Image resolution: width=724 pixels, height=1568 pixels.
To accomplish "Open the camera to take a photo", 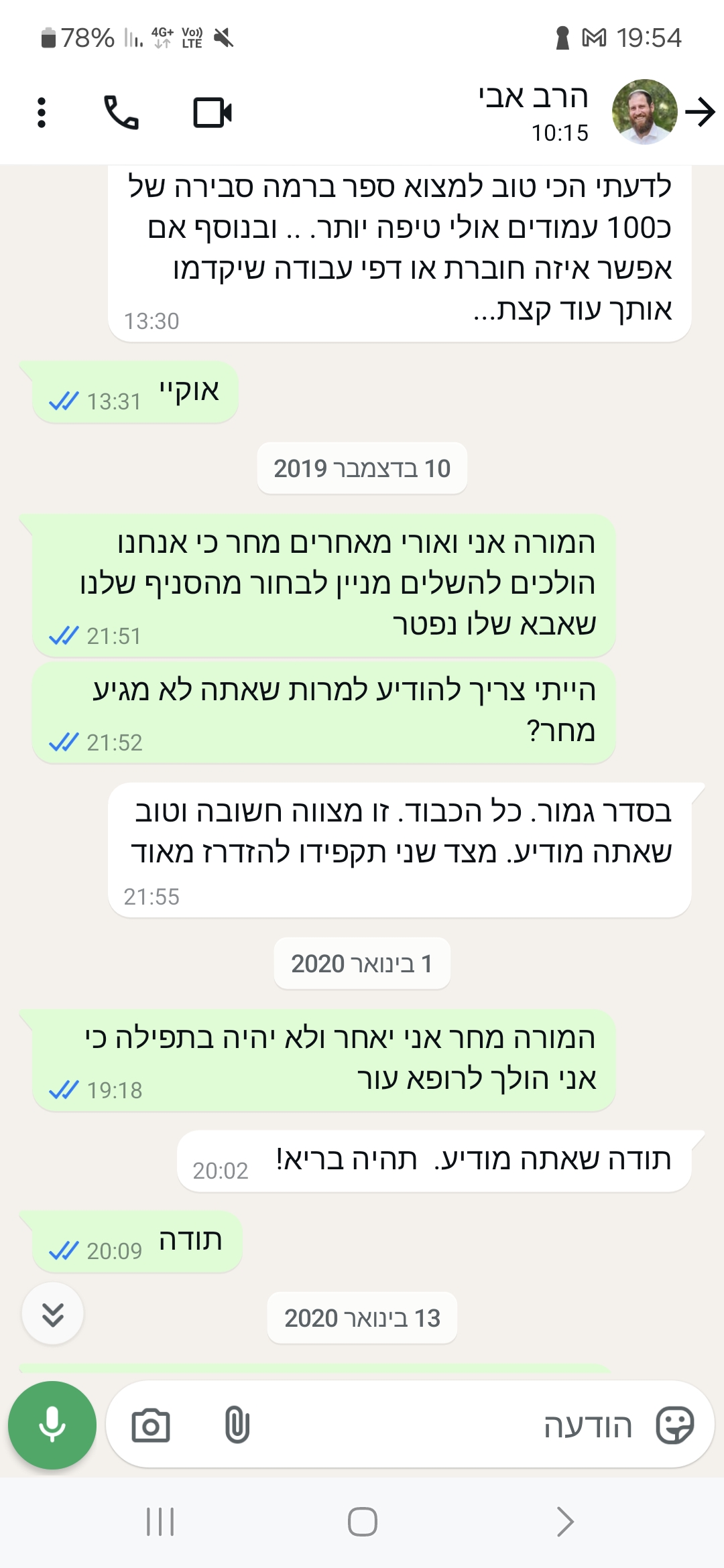I will pos(151,1425).
